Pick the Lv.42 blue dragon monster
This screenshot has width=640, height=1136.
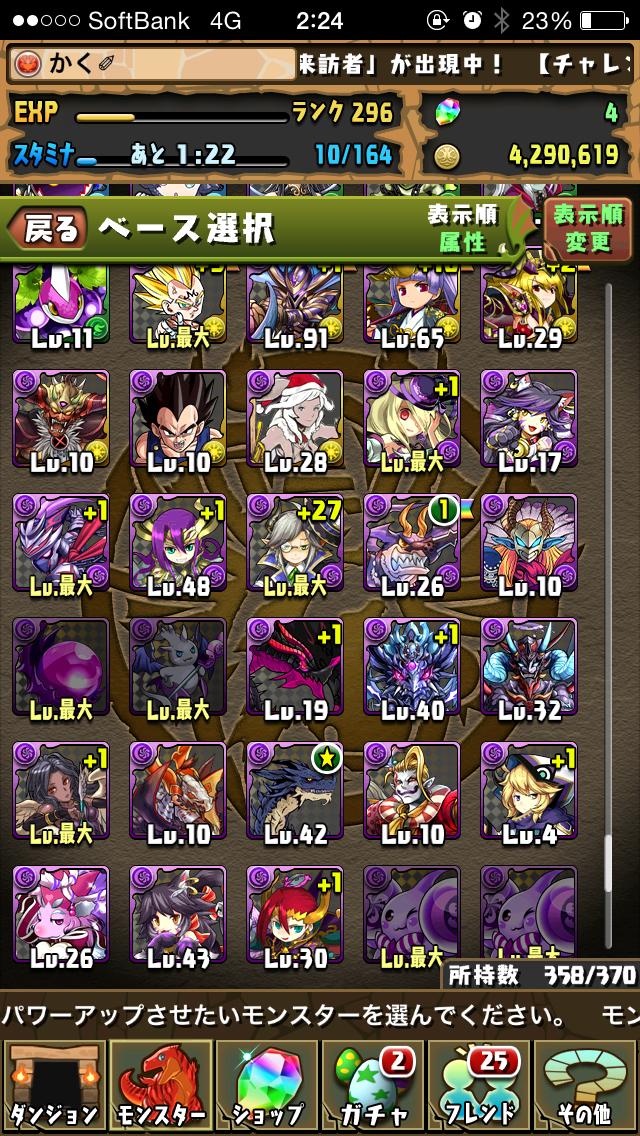(x=295, y=790)
